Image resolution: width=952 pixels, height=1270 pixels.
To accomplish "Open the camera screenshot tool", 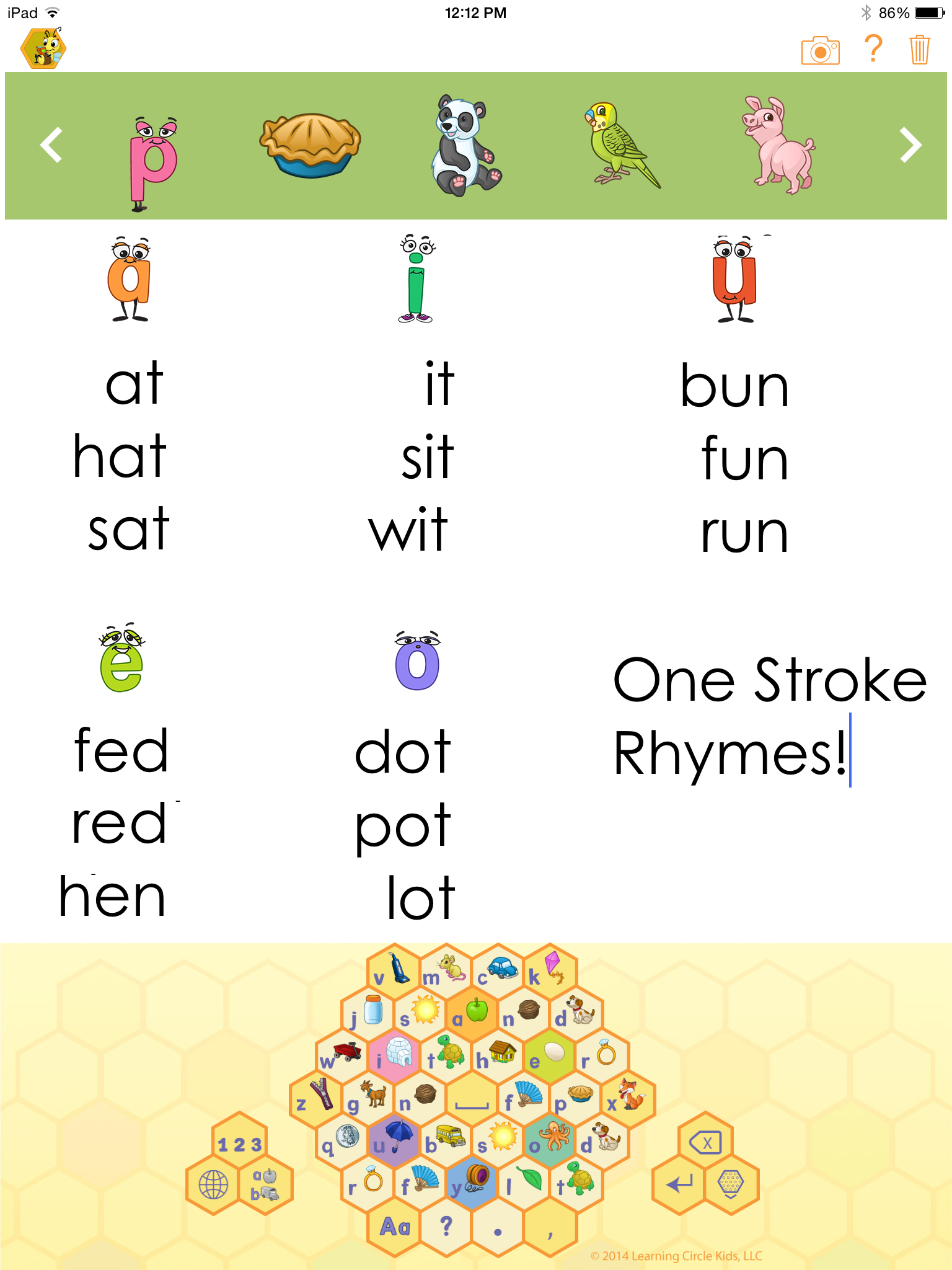I will click(820, 51).
